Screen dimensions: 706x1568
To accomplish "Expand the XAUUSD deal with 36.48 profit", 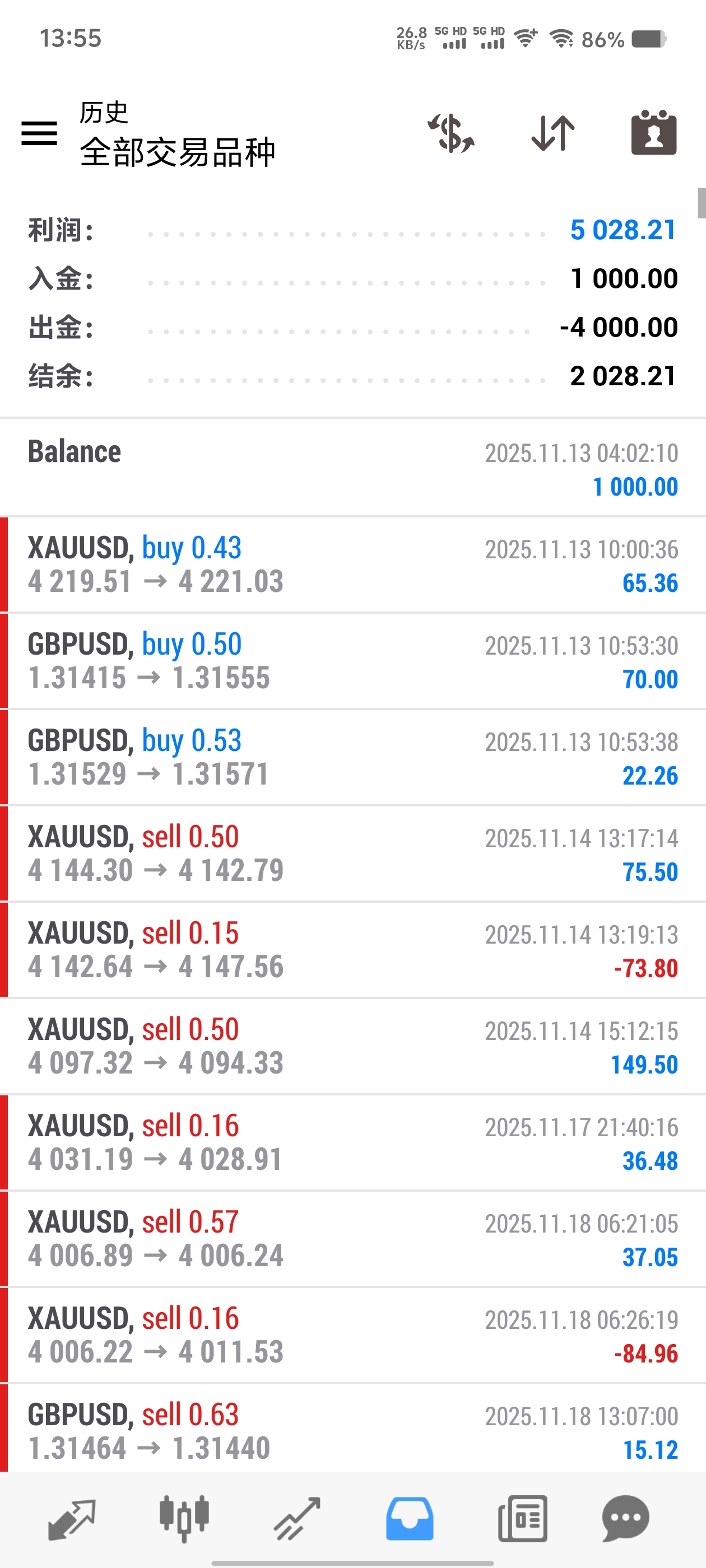I will [354, 1142].
